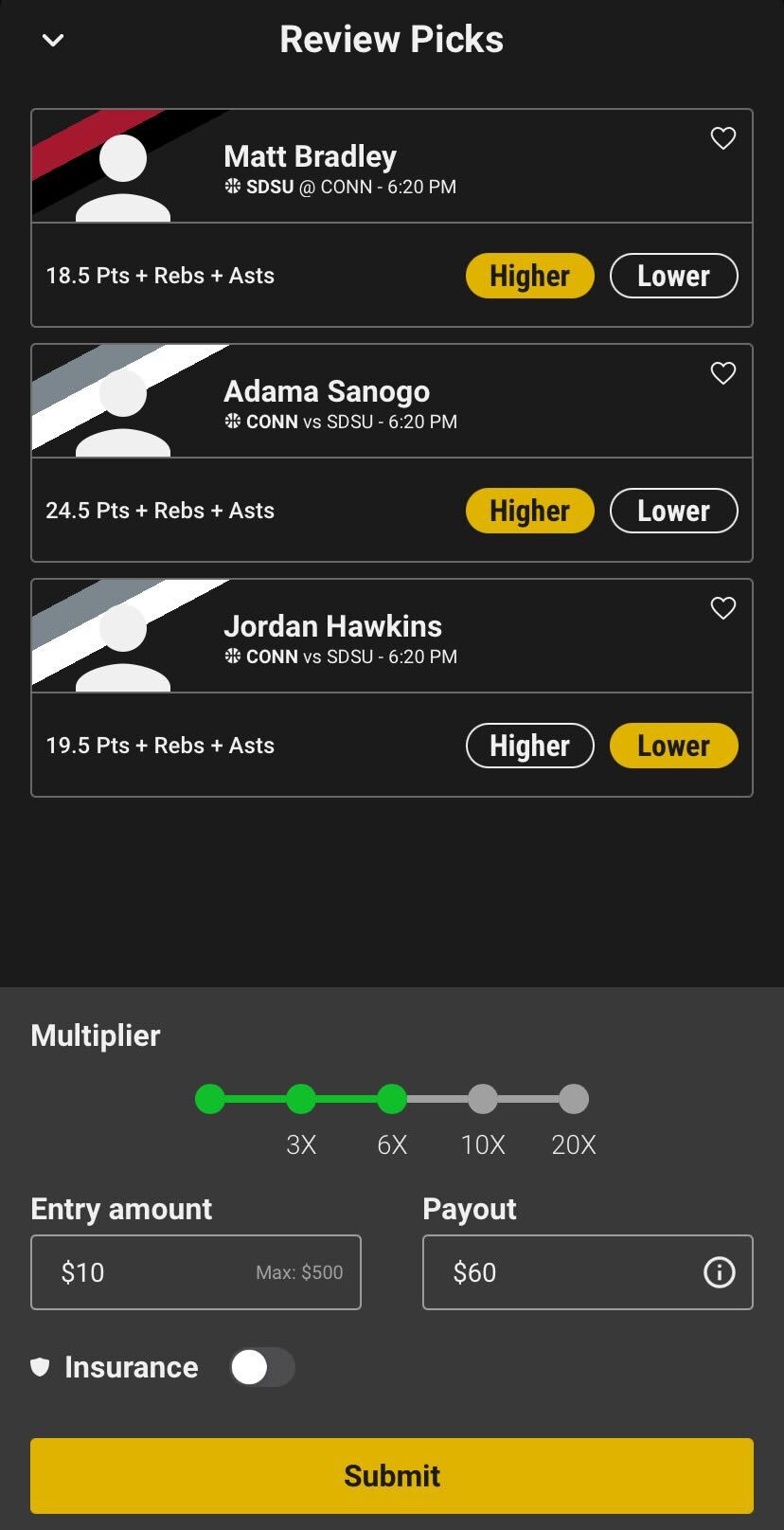Choose Lower for Adama Sanogo
Image resolution: width=784 pixels, height=1530 pixels.
pos(673,511)
